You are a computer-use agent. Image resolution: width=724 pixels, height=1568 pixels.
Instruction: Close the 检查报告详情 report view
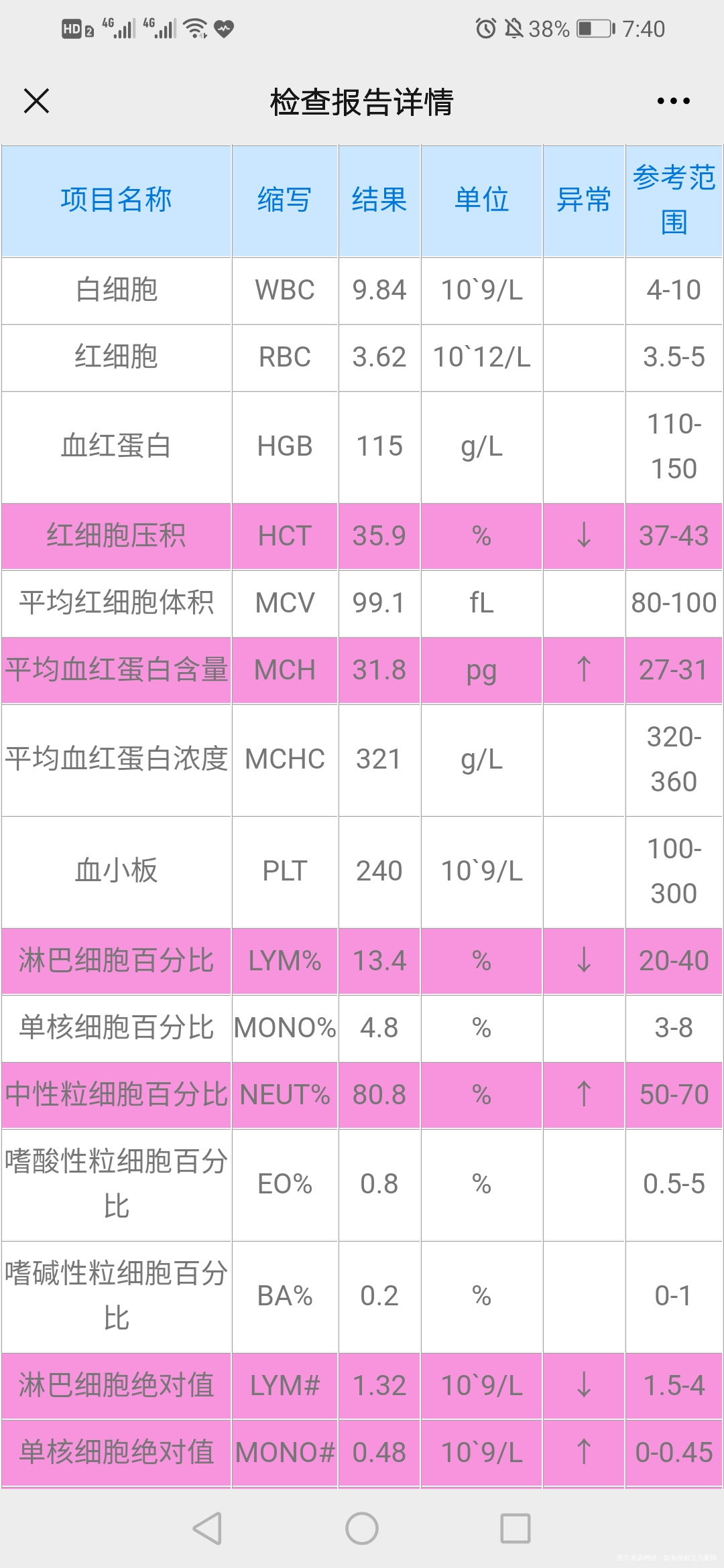click(36, 102)
